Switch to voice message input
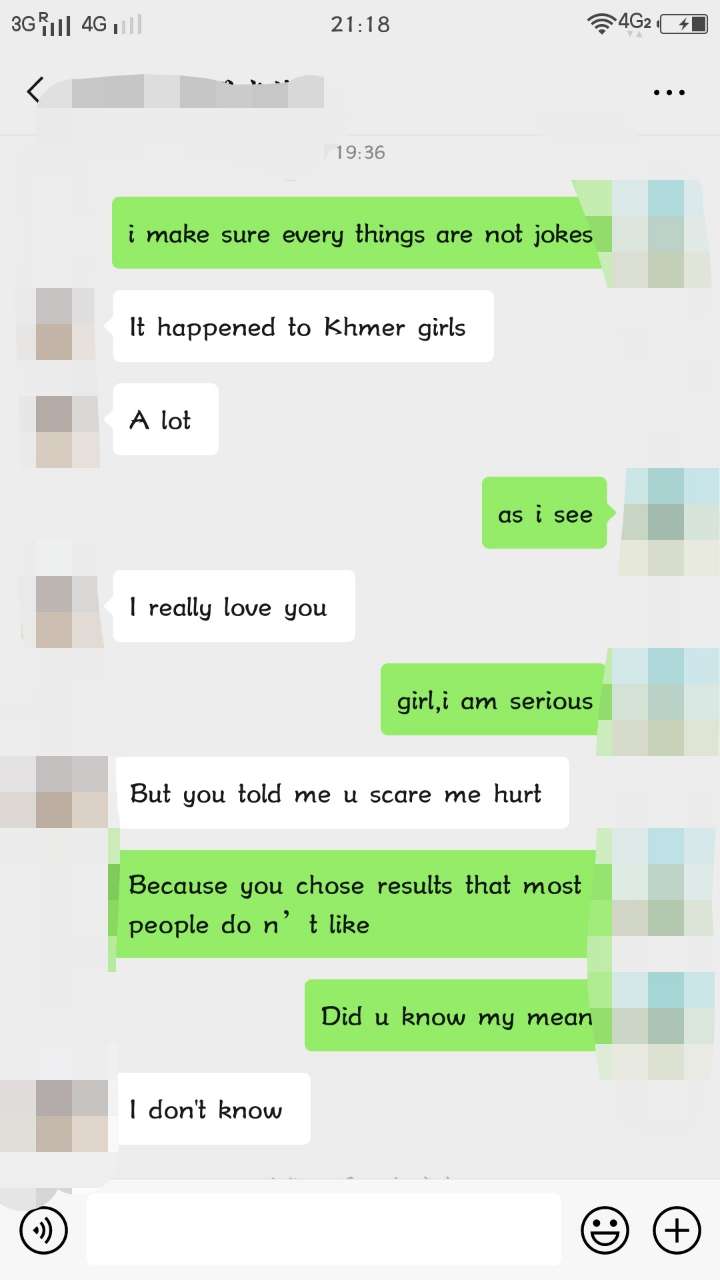The width and height of the screenshot is (720, 1280). (x=43, y=1229)
